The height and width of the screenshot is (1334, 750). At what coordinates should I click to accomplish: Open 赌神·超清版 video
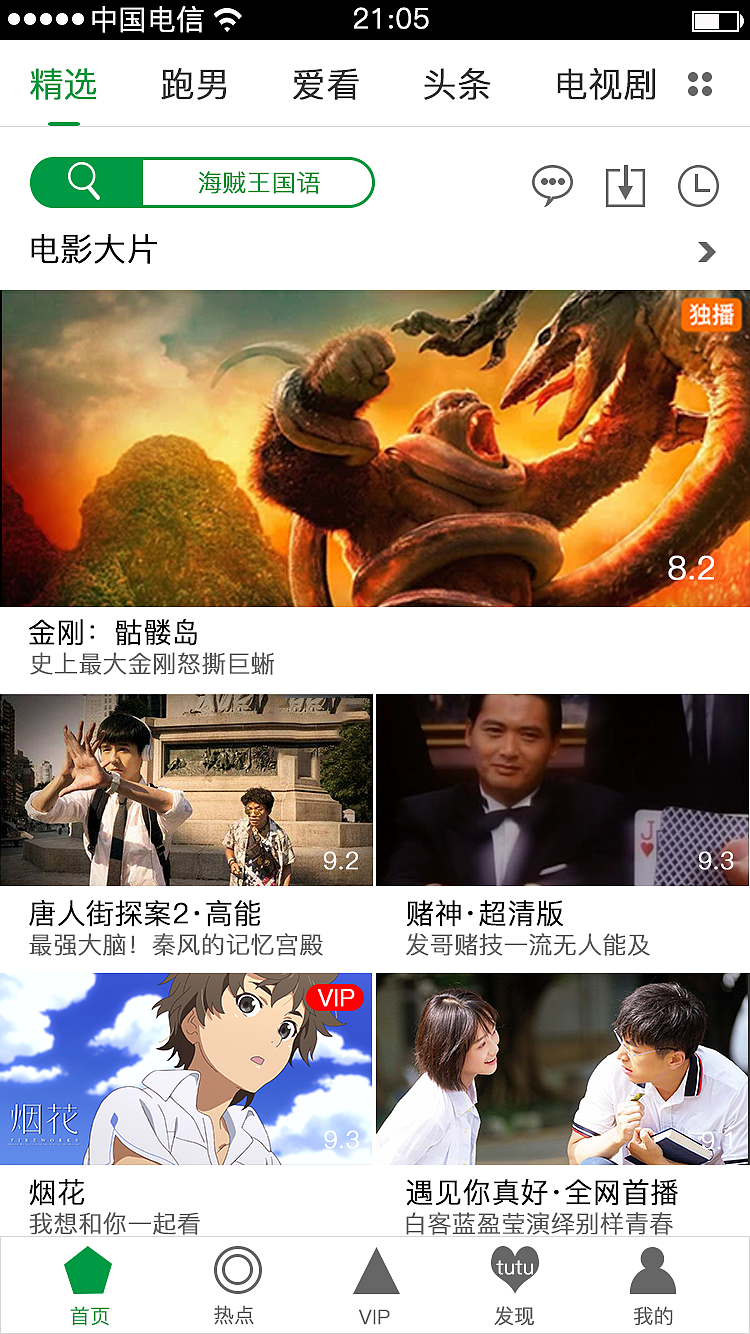pyautogui.click(x=561, y=790)
